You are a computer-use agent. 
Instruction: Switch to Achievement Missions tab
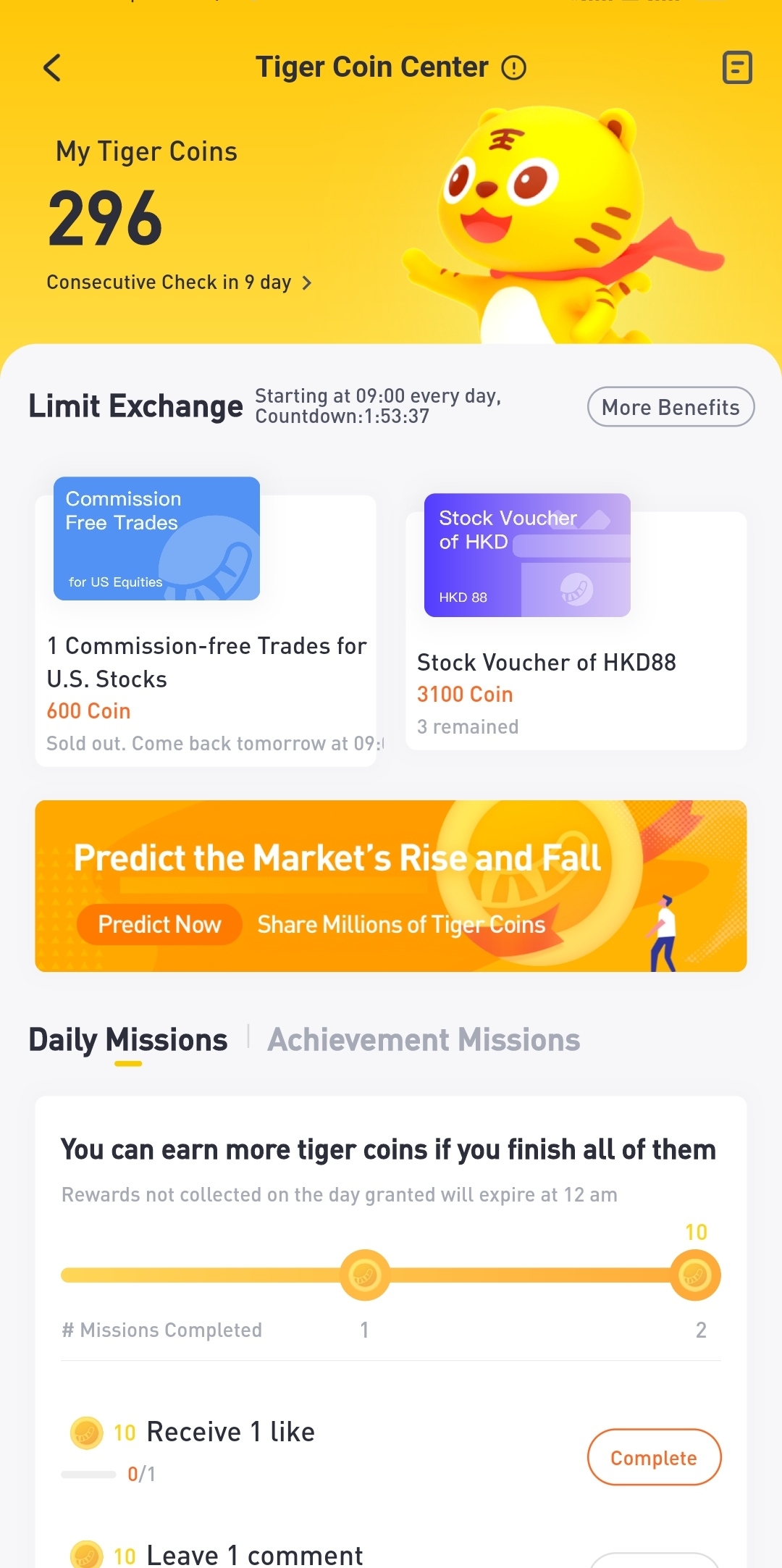click(424, 1040)
